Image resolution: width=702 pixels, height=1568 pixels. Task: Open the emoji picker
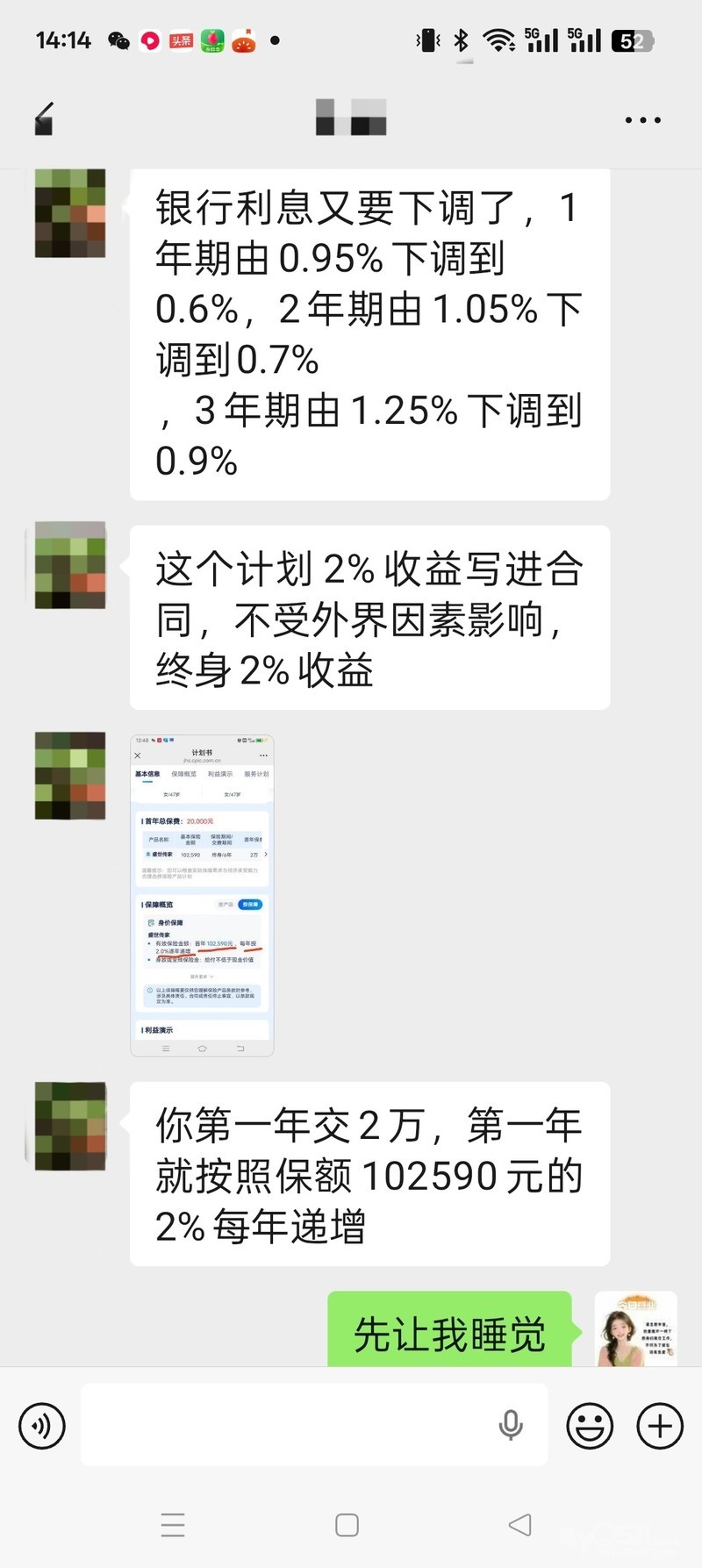point(590,1426)
